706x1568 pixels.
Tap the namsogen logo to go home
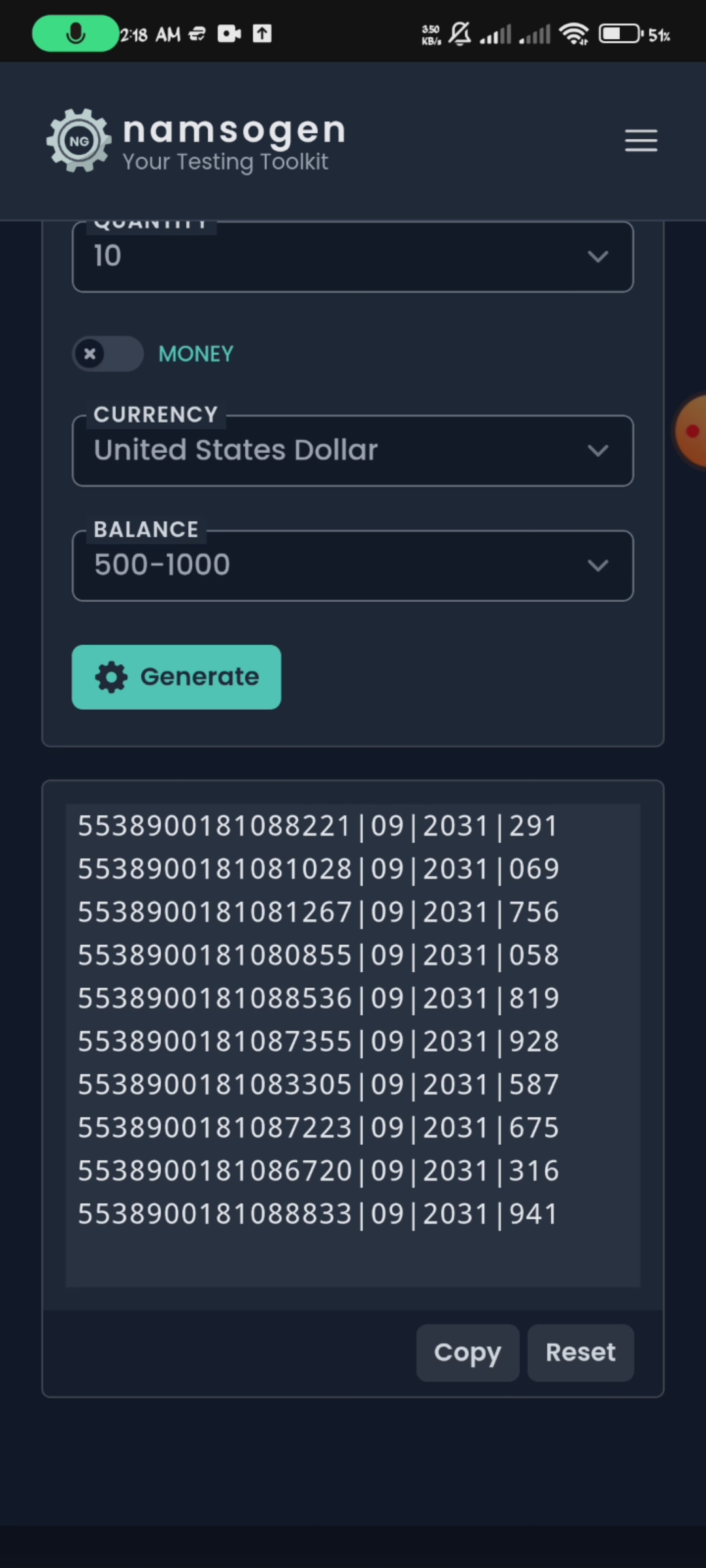point(196,140)
